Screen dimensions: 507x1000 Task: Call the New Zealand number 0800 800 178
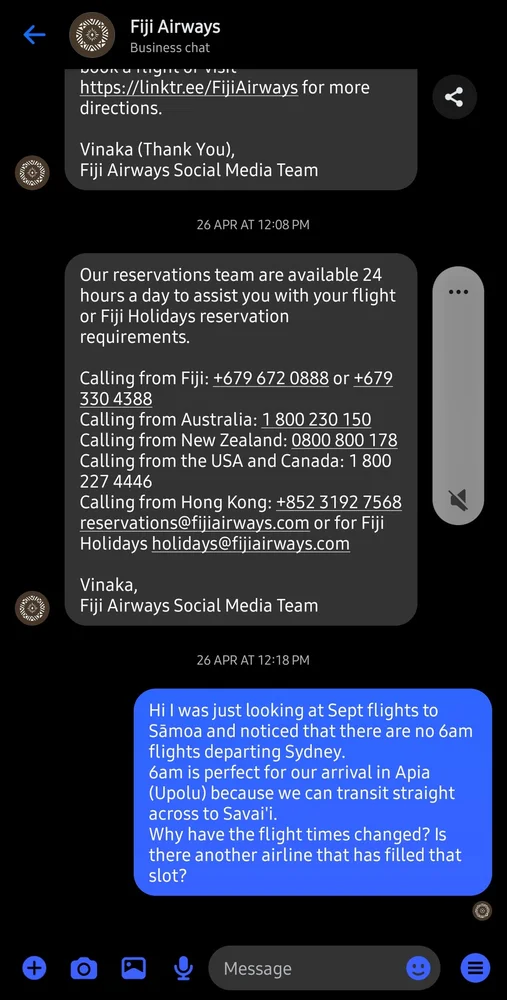(x=344, y=440)
